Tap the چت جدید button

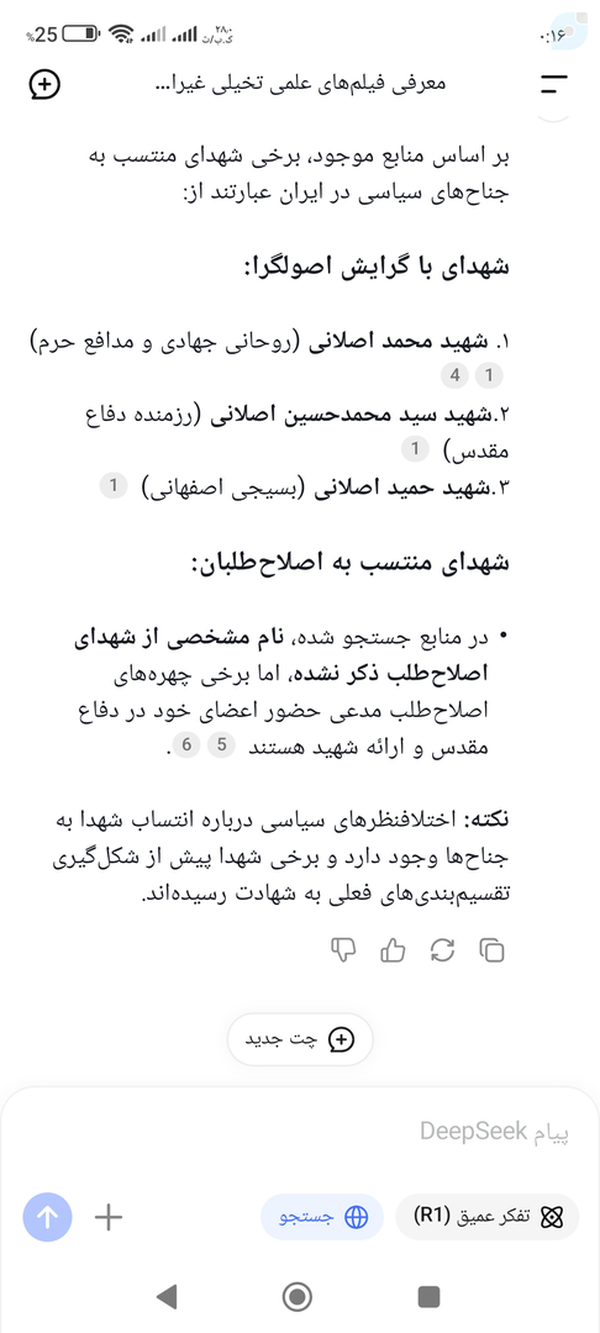click(300, 1039)
